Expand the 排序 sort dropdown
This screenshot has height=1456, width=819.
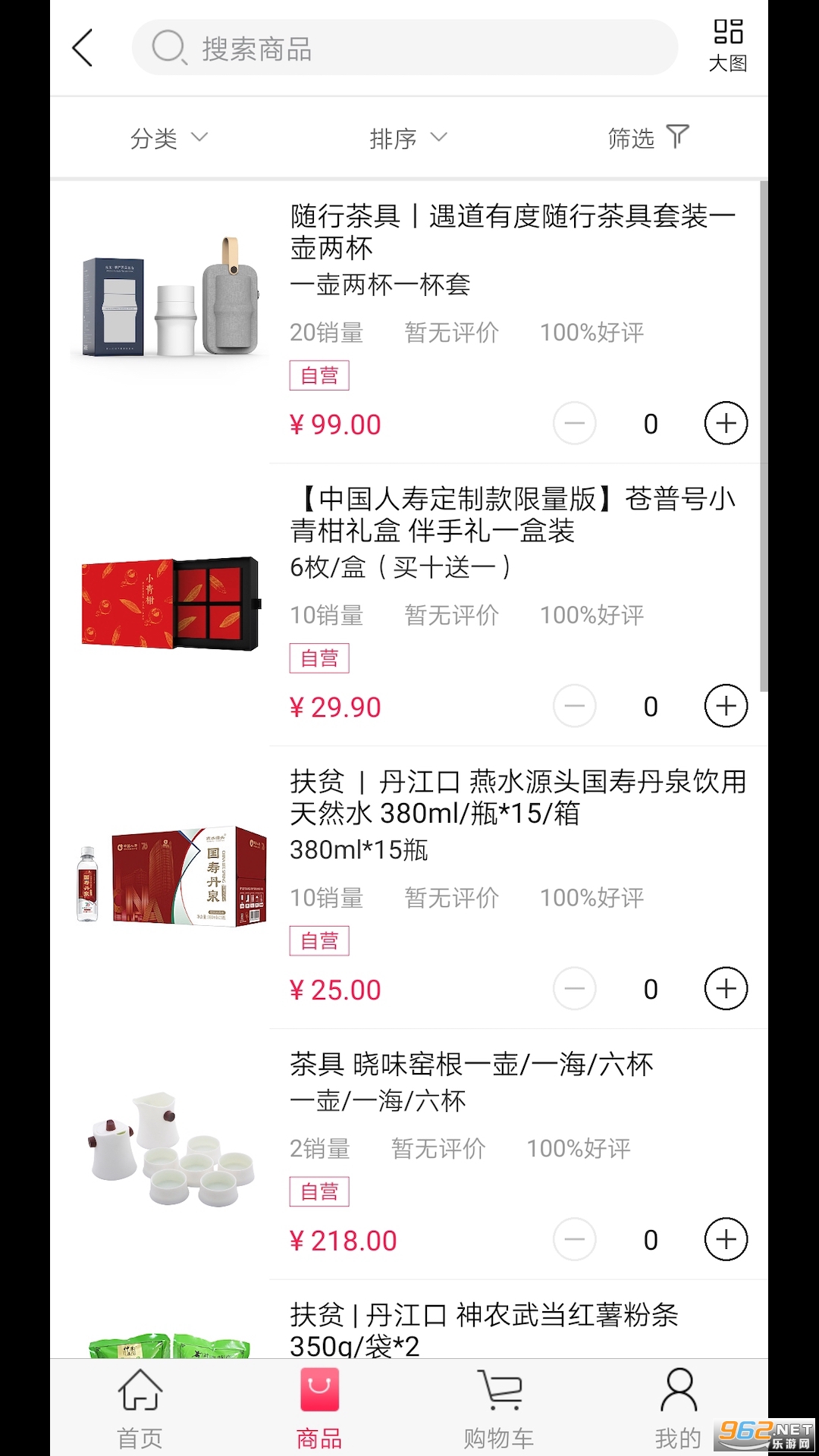click(408, 138)
